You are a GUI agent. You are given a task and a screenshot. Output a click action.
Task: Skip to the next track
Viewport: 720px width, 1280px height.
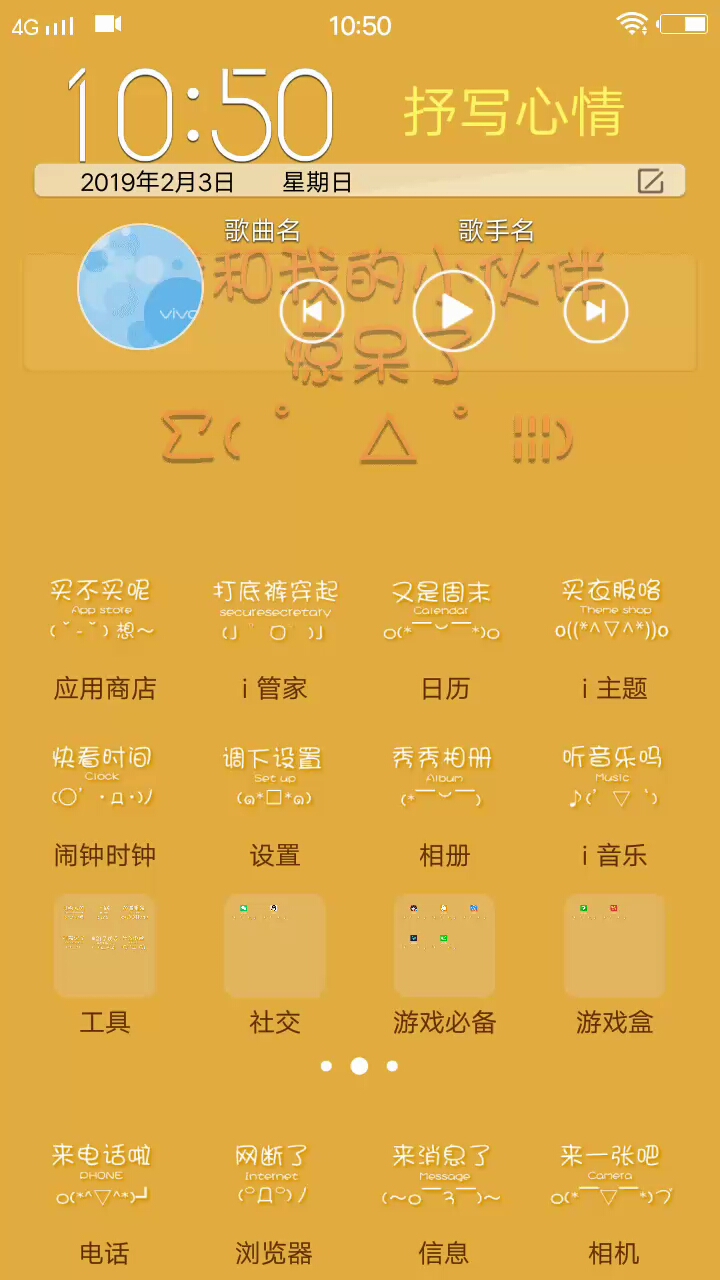pos(595,311)
